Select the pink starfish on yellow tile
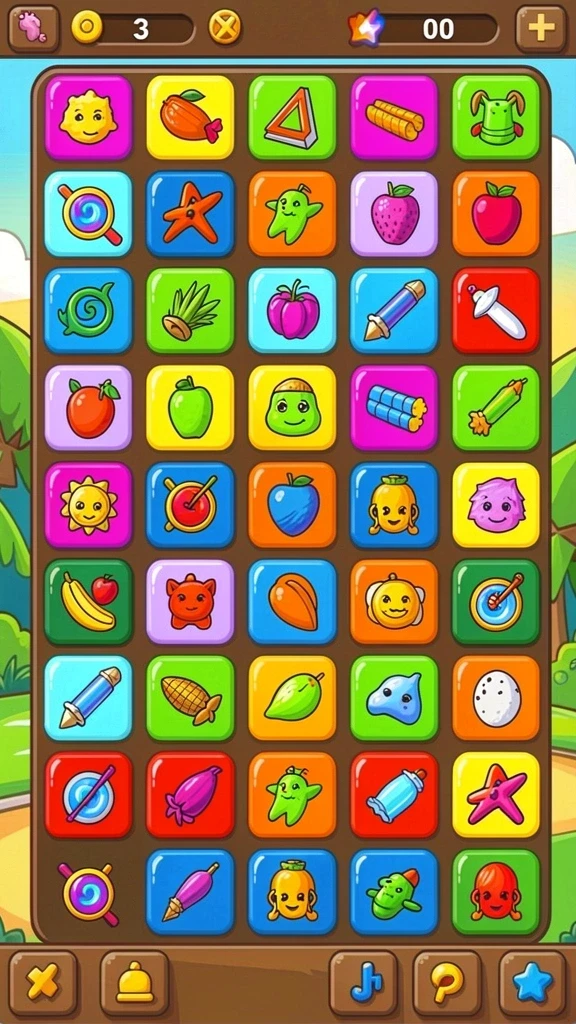This screenshot has width=576, height=1024. pyautogui.click(x=496, y=794)
